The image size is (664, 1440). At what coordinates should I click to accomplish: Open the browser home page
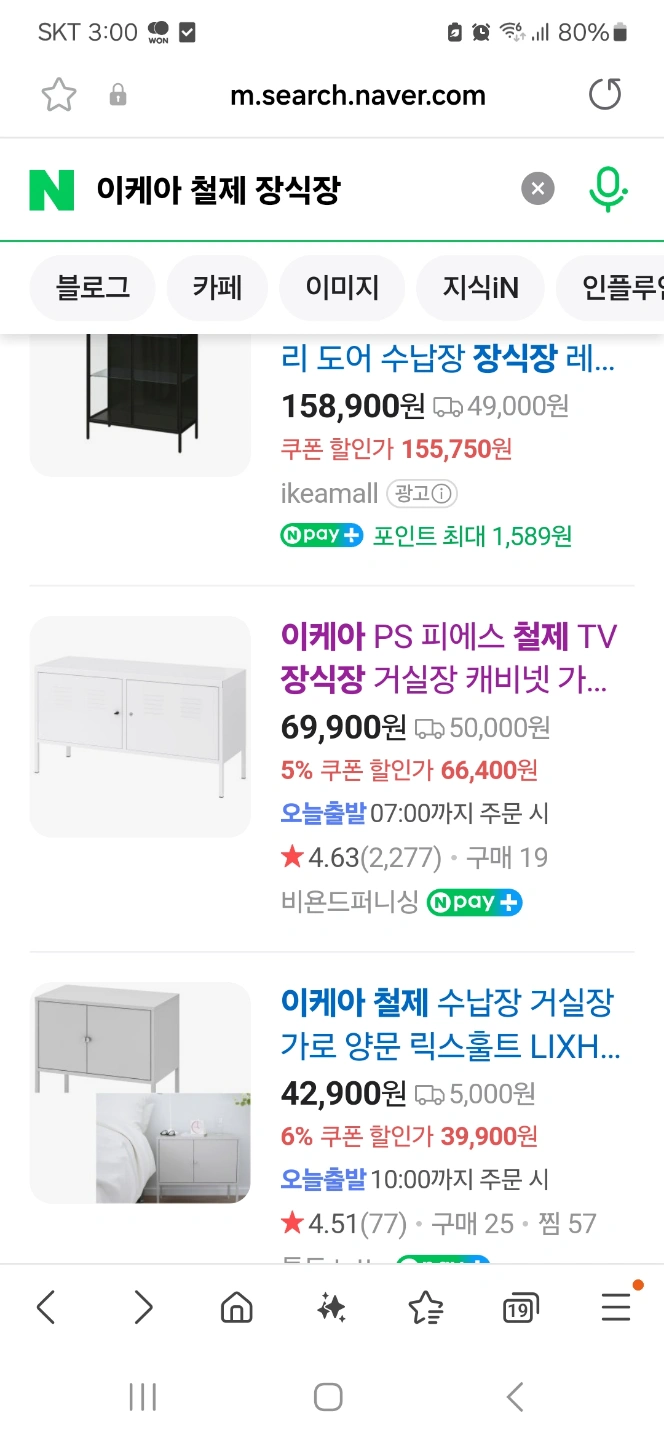coord(236,1307)
